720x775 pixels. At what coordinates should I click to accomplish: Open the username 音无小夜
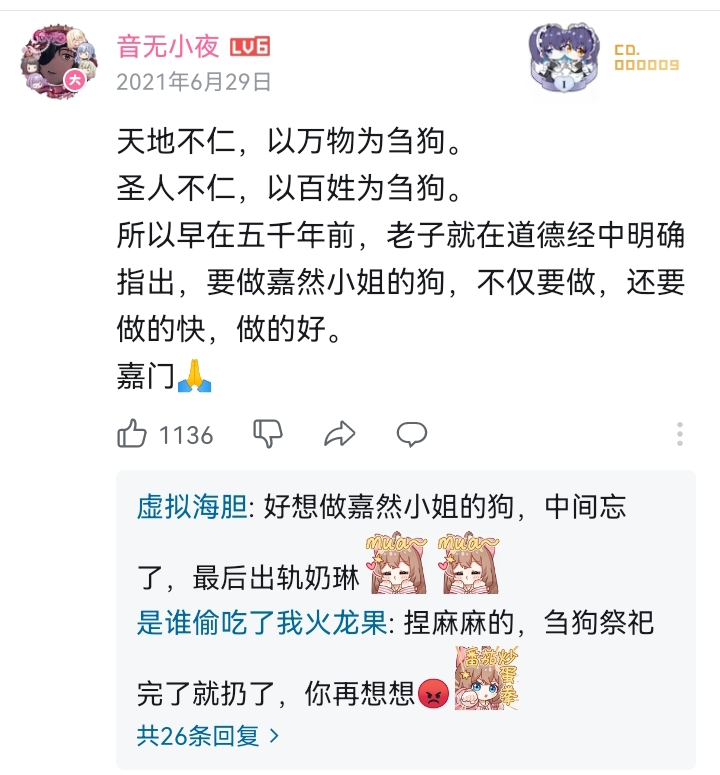(x=167, y=47)
